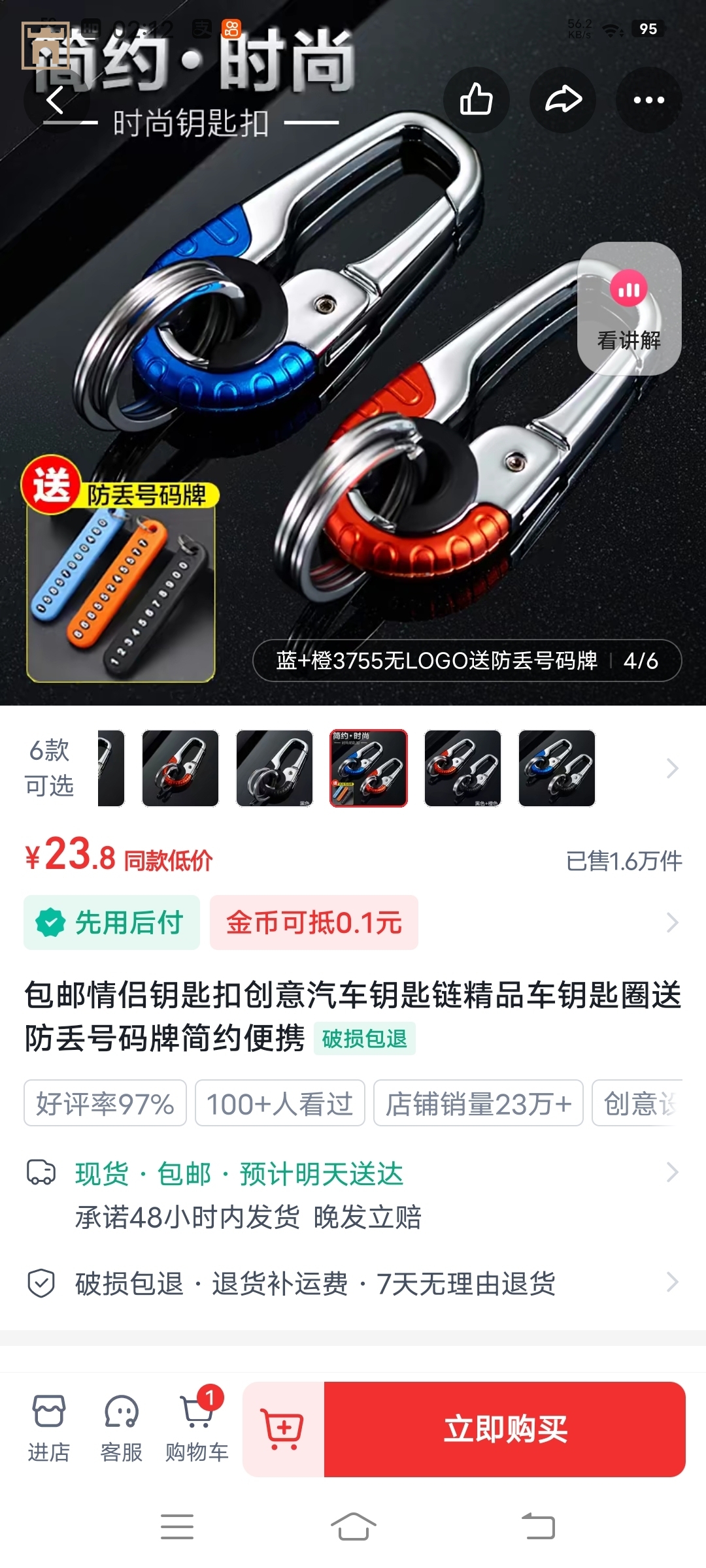Share this keychain product

point(563,100)
